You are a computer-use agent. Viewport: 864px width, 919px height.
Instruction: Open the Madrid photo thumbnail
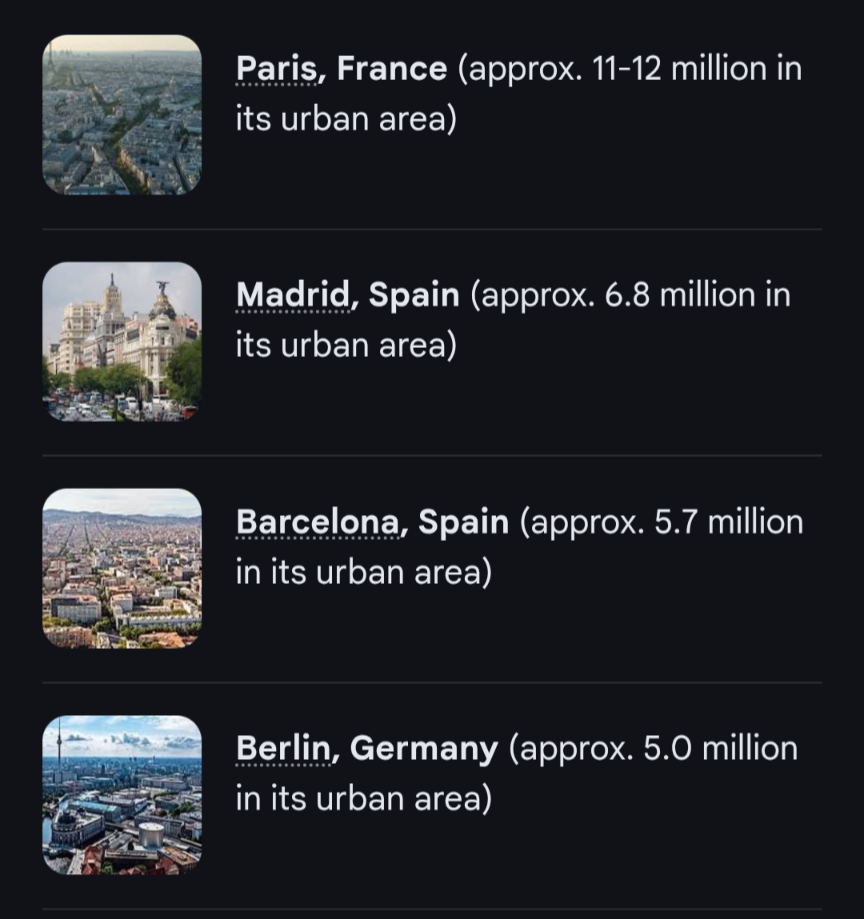[x=122, y=341]
